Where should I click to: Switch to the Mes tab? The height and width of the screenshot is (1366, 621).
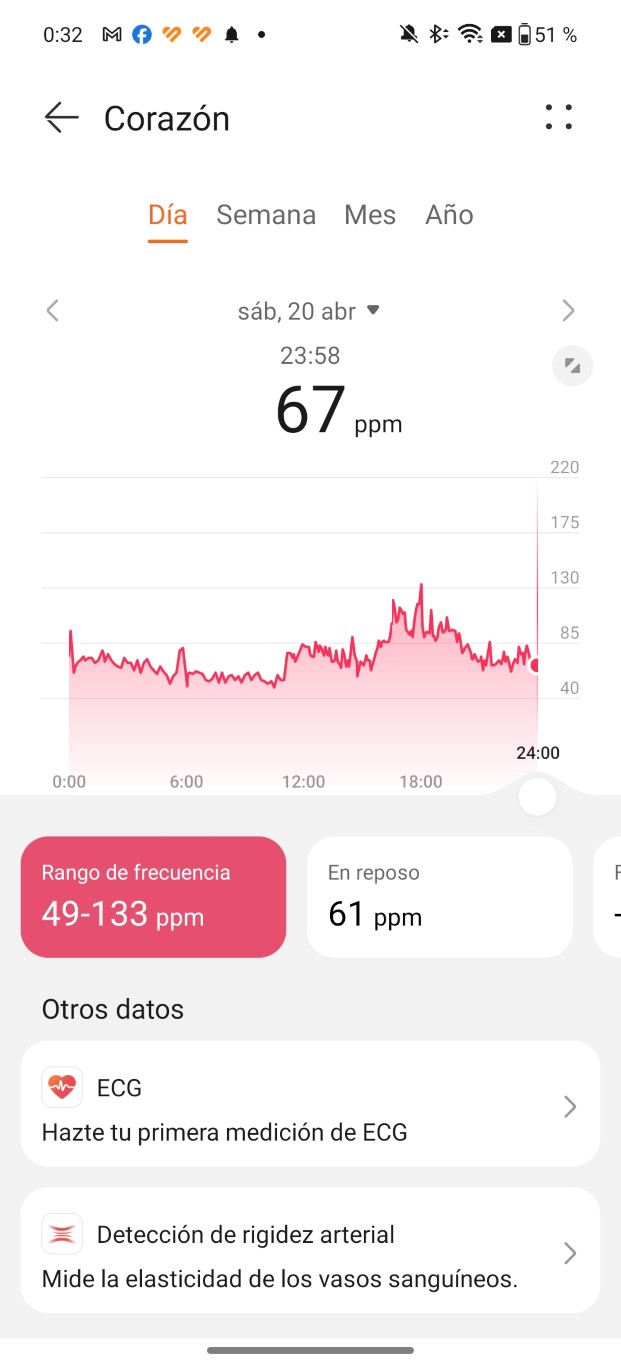coord(370,215)
